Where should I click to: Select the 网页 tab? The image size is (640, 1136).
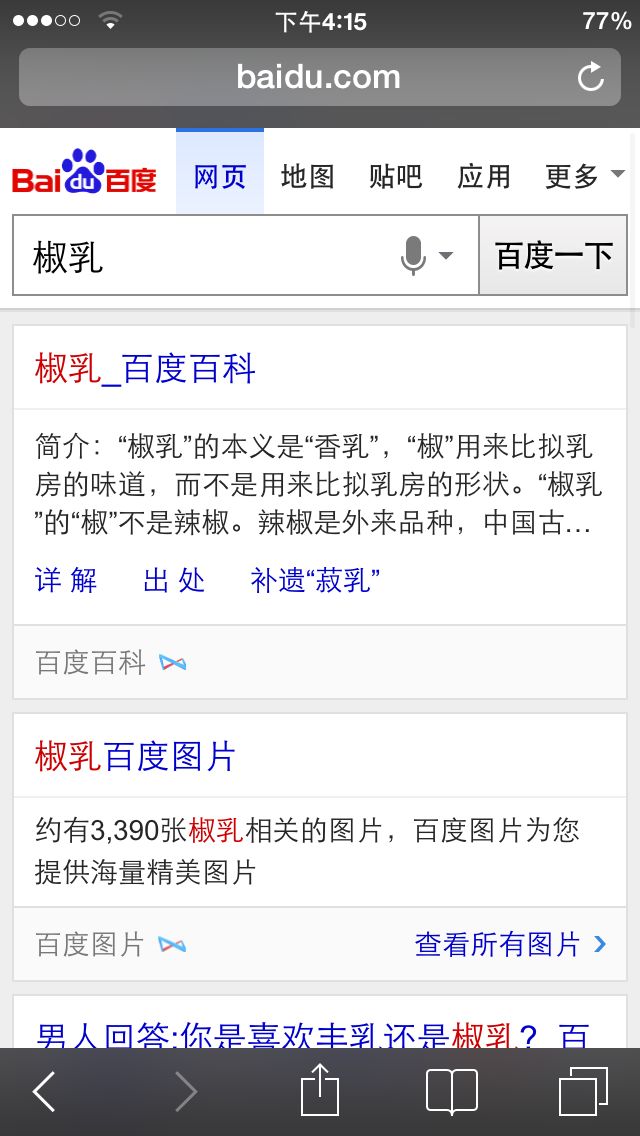(x=220, y=176)
